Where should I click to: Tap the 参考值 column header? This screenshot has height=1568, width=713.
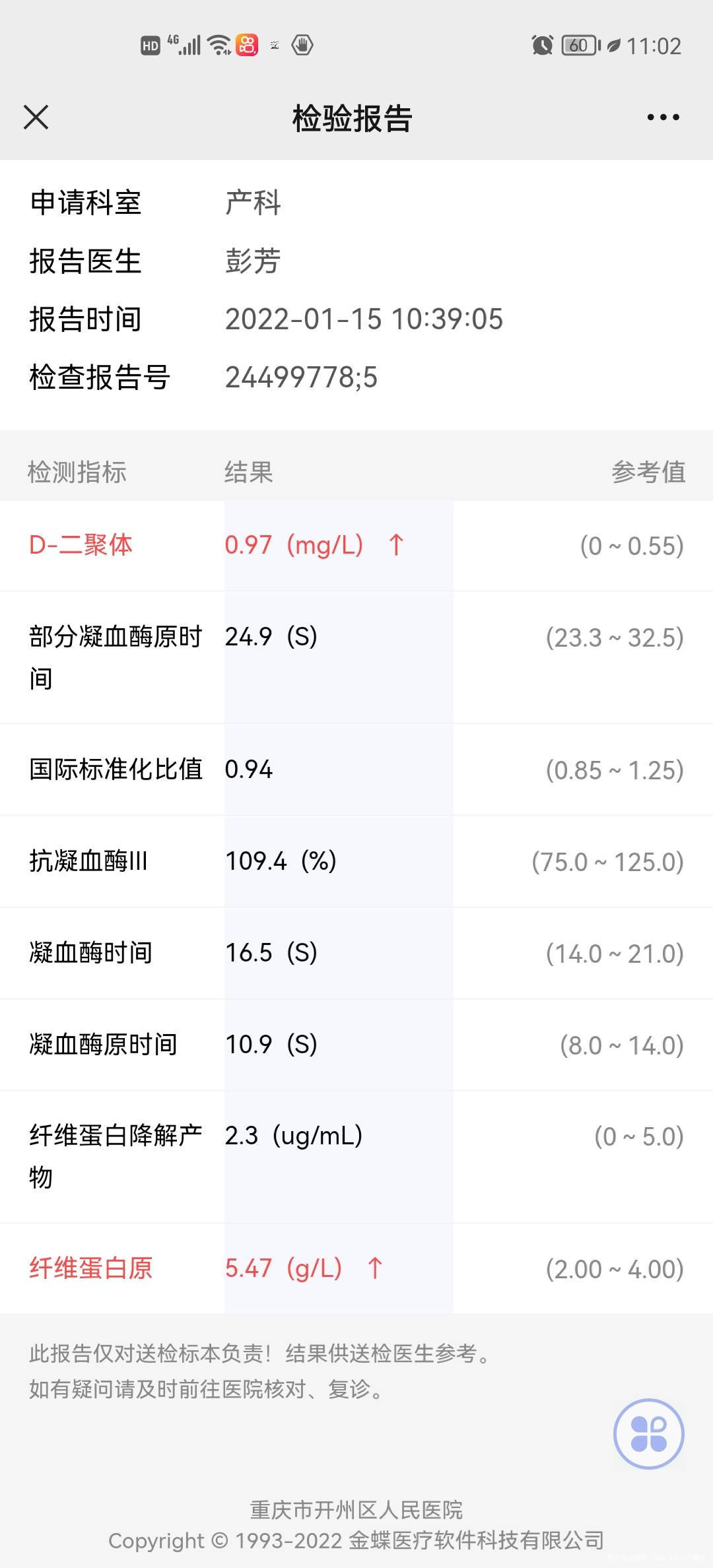click(x=648, y=473)
